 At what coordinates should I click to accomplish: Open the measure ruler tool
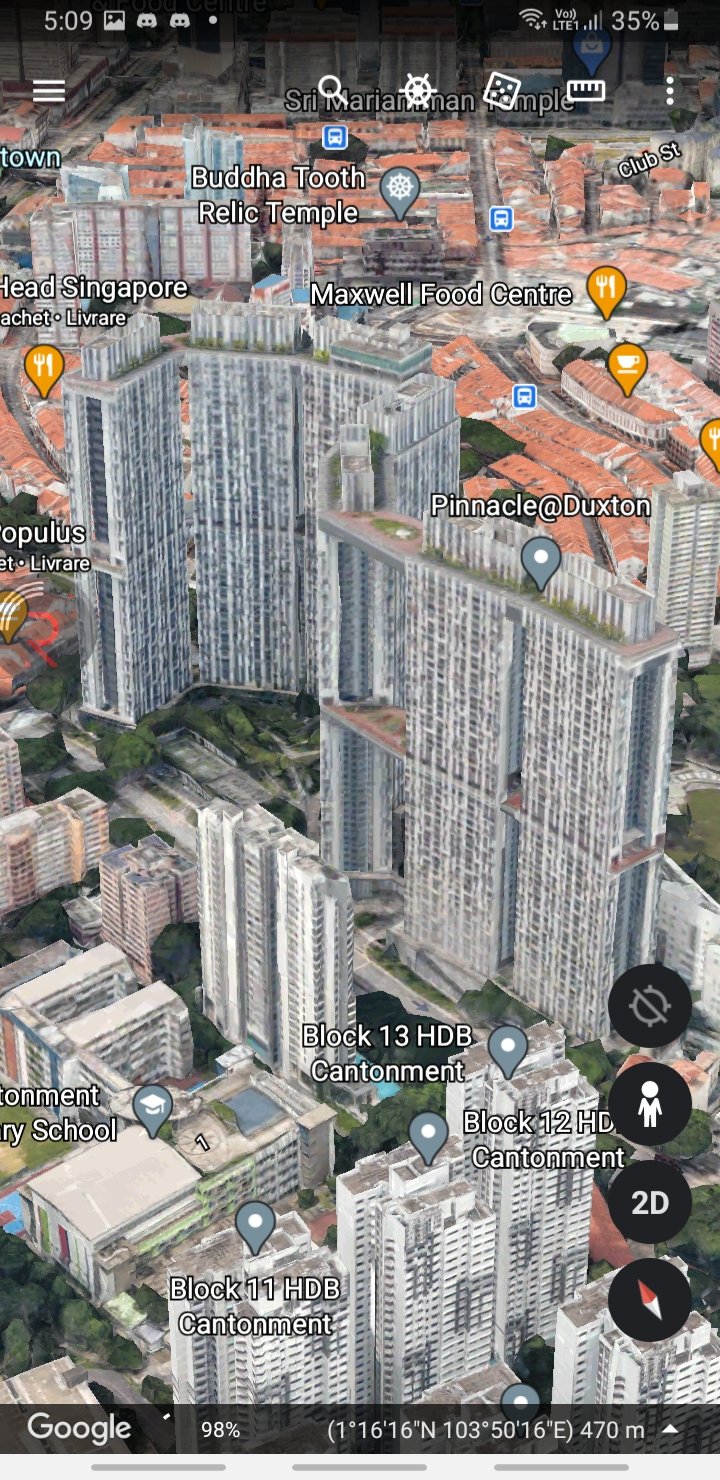coord(586,91)
